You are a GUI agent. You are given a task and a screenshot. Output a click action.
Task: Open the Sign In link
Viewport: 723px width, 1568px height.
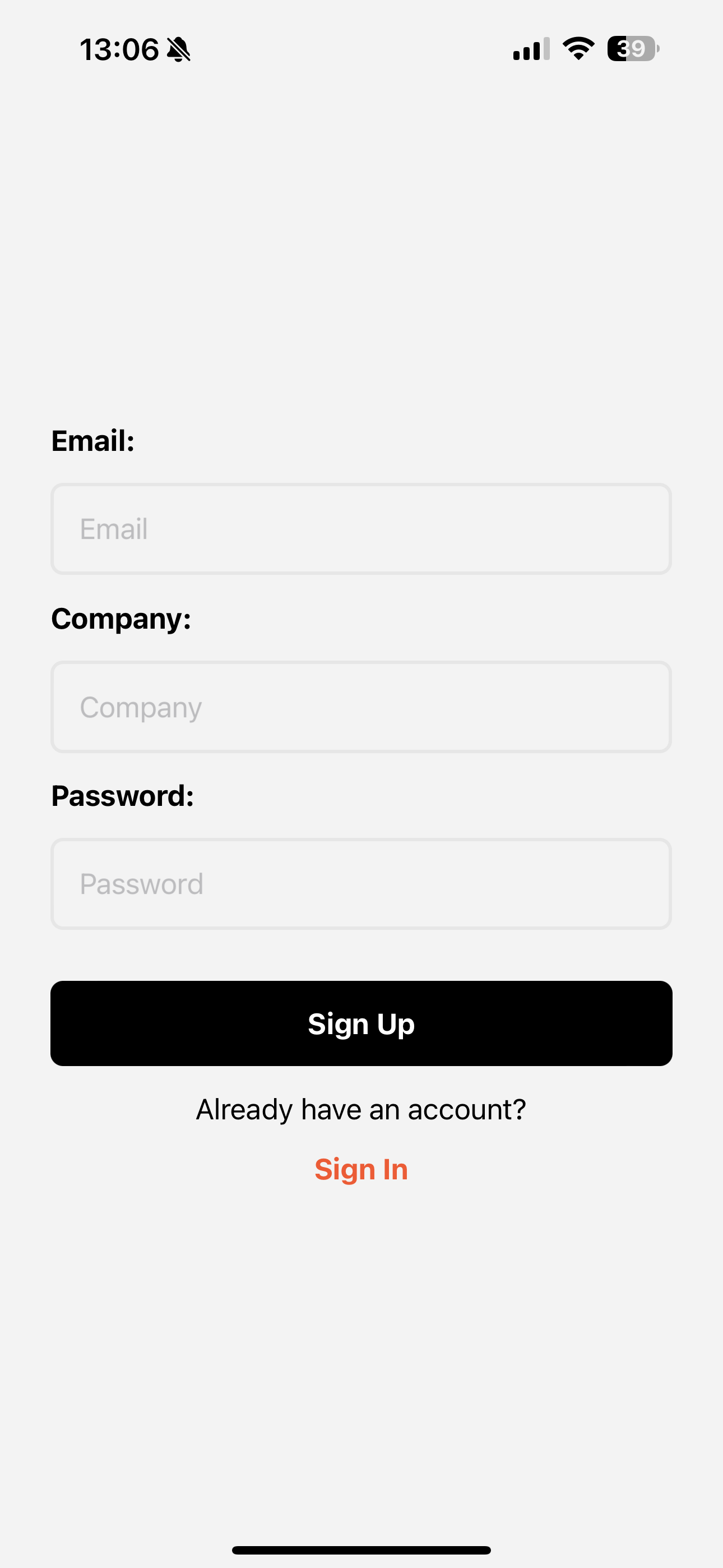click(x=361, y=1169)
